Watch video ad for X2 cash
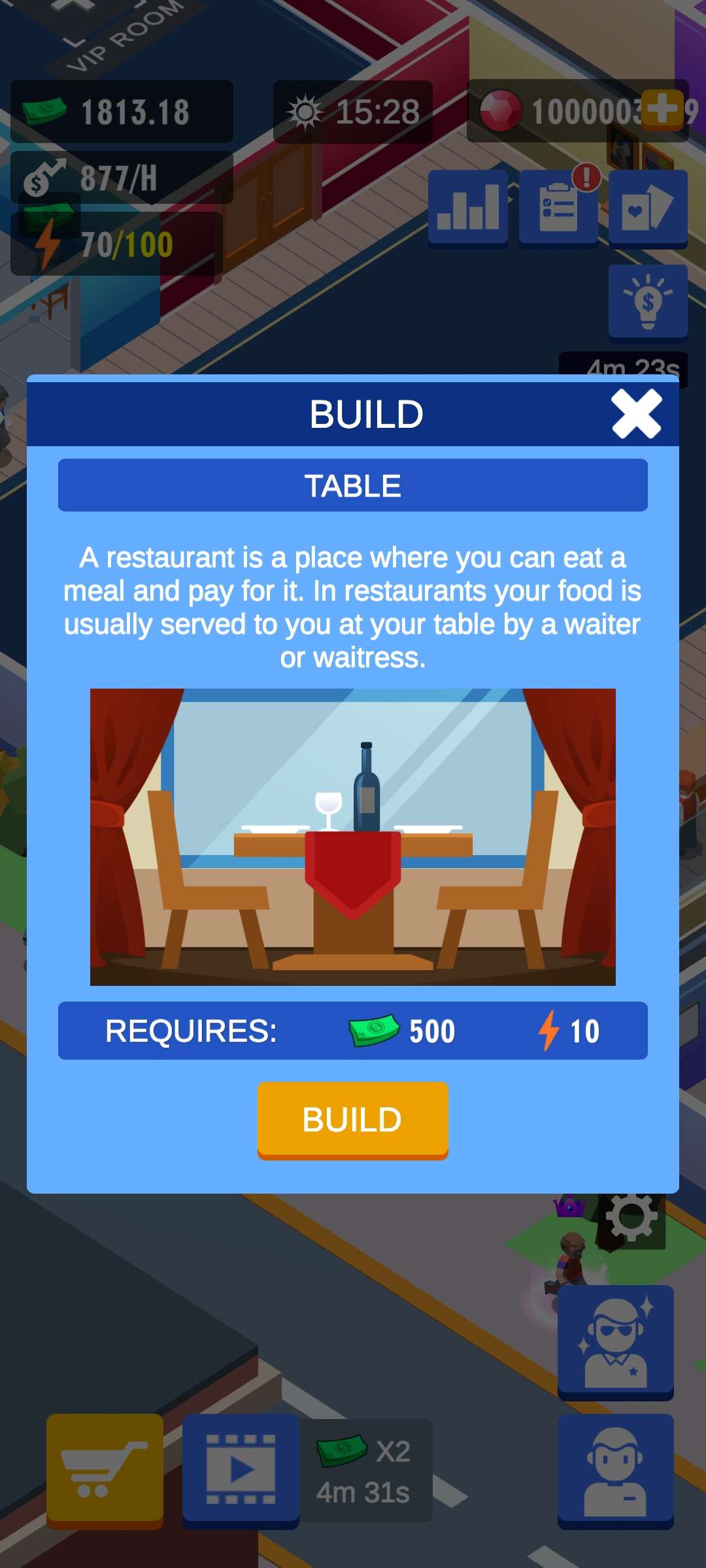 (x=241, y=1470)
